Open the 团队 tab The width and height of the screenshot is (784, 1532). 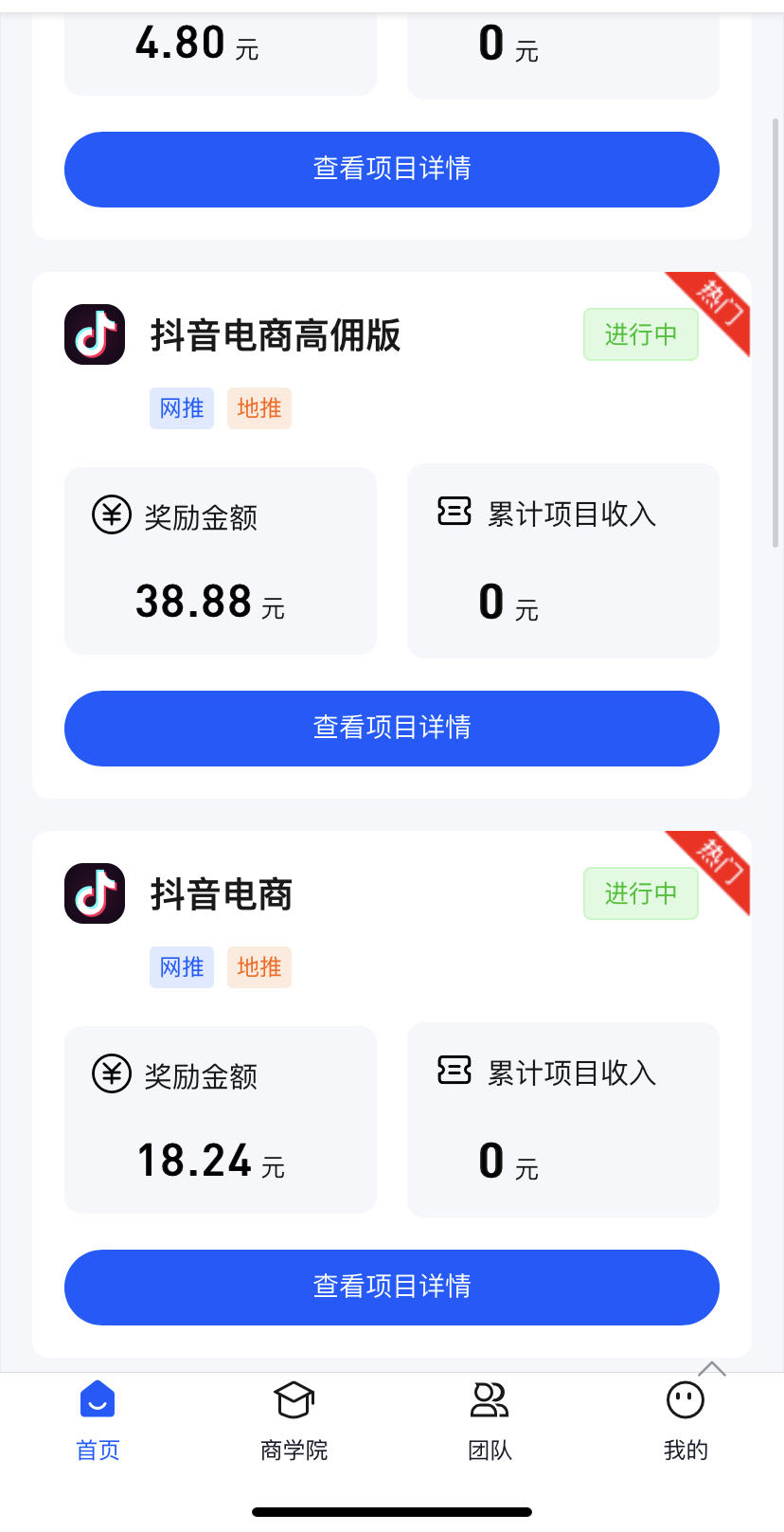(490, 1421)
